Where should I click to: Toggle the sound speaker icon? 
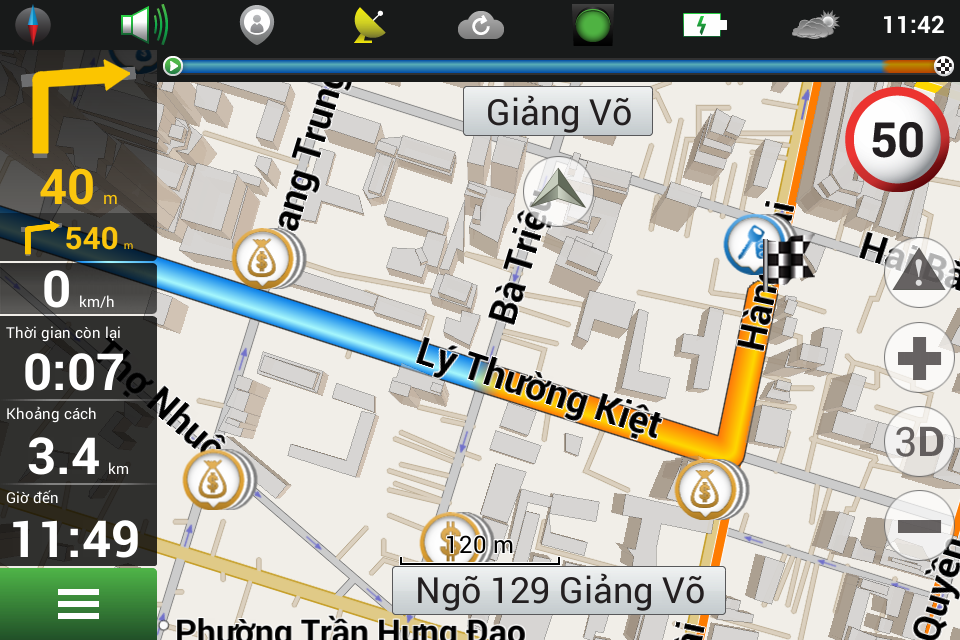pos(143,24)
